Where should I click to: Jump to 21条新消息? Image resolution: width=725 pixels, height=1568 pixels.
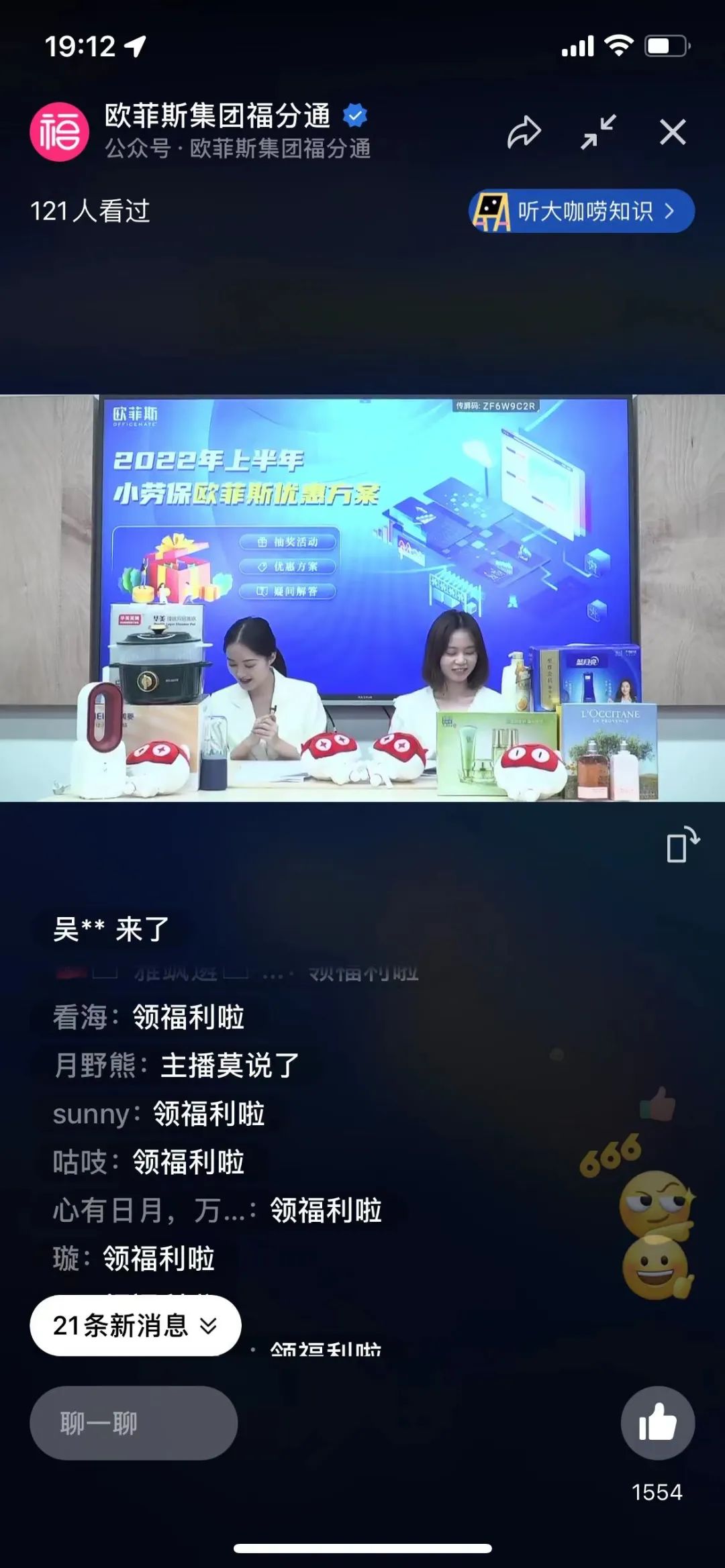coord(135,1325)
